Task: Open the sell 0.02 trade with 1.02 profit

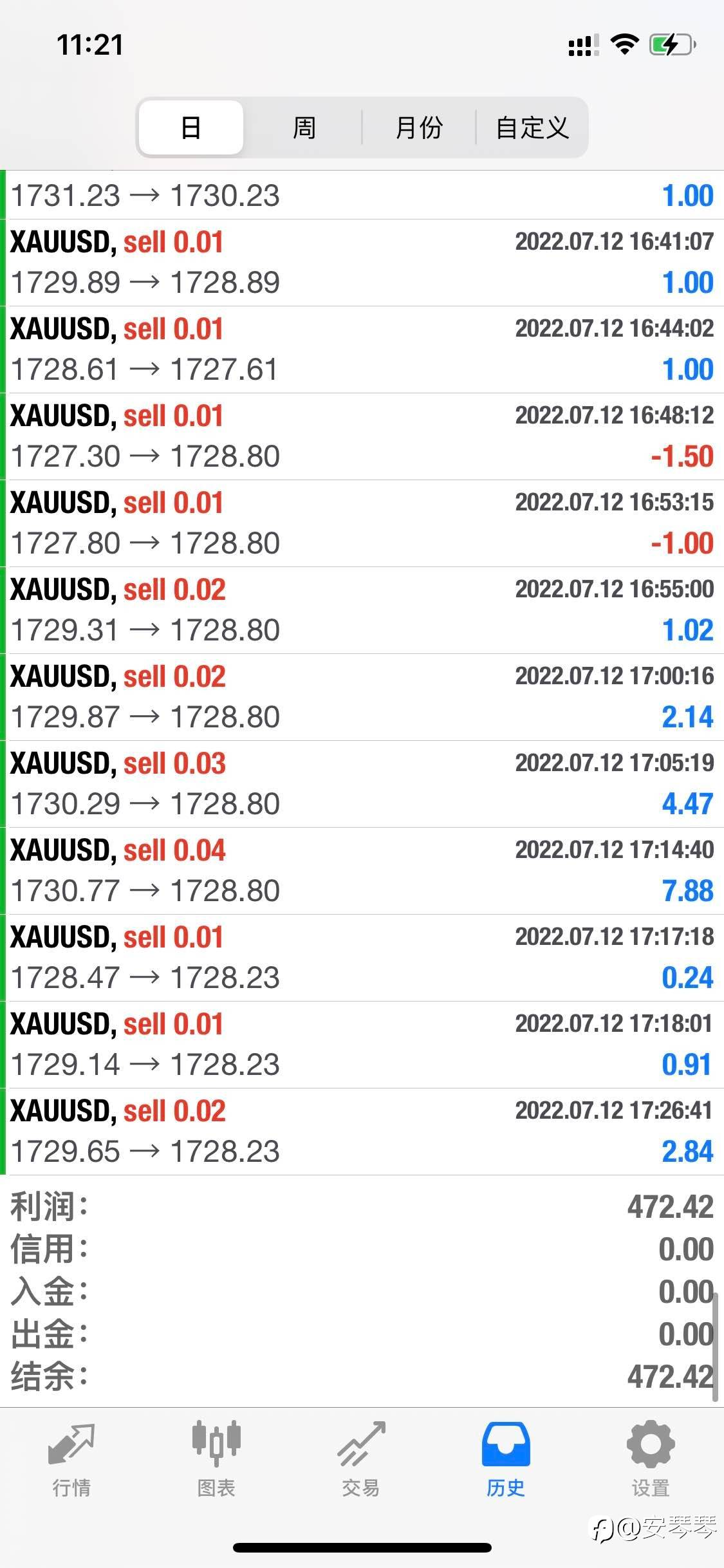Action: [362, 610]
